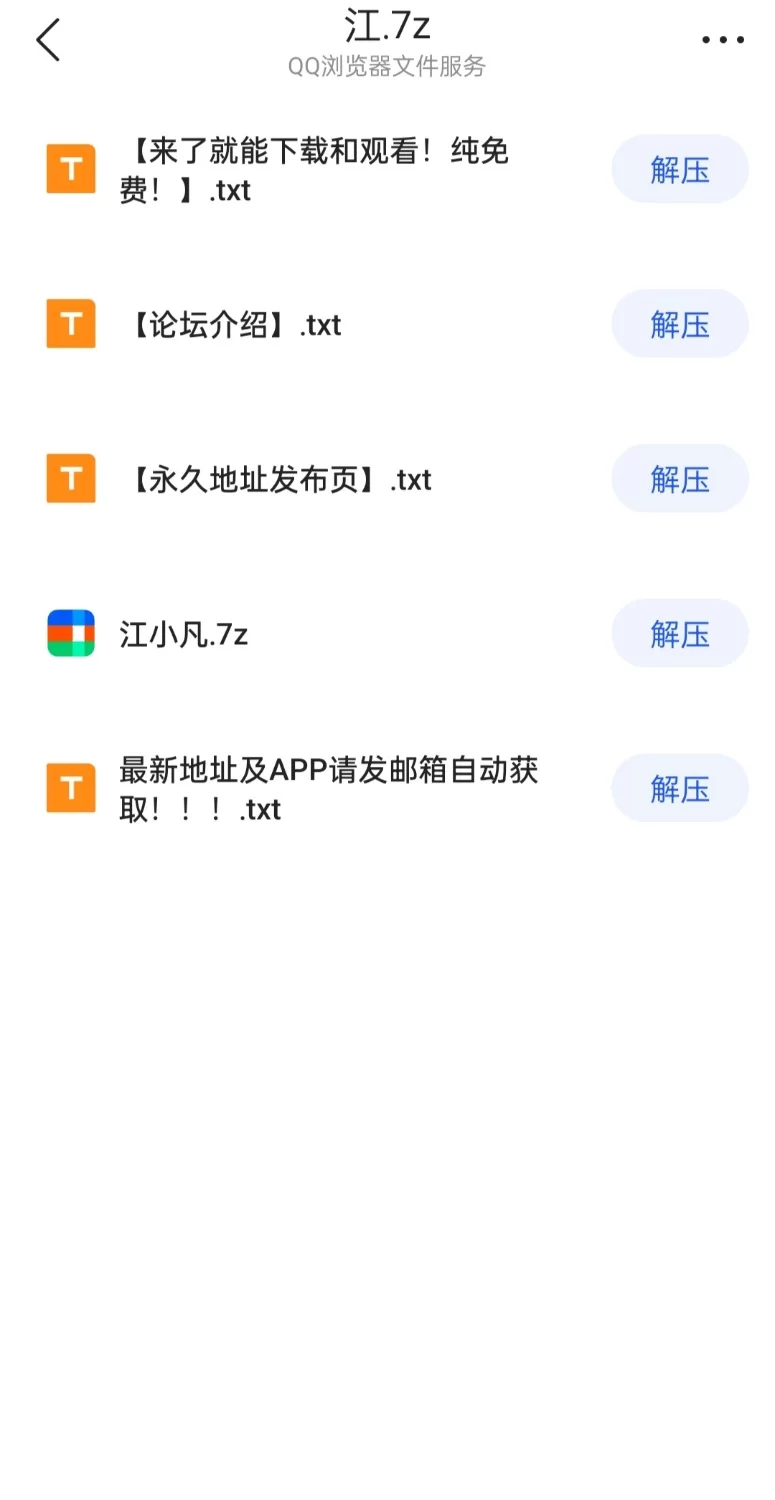Tap 解压 for 【来了就能下载和观看！纯免费！】.txt

tap(680, 170)
